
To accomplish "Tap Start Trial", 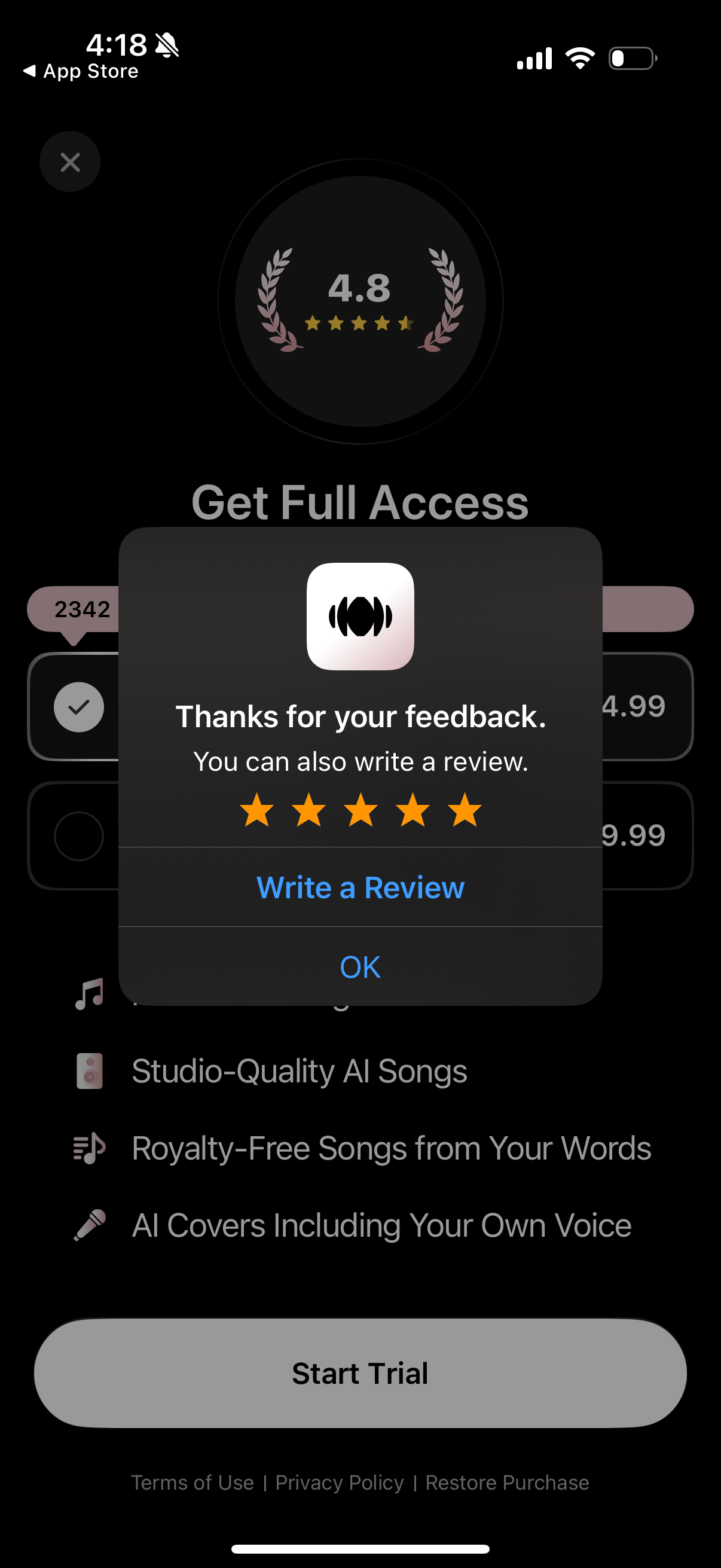I will (x=360, y=1372).
